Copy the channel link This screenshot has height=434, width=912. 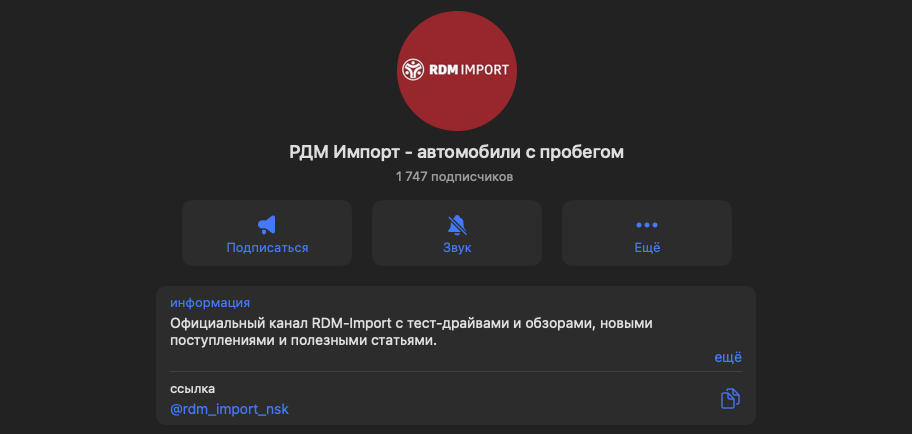pyautogui.click(x=730, y=398)
